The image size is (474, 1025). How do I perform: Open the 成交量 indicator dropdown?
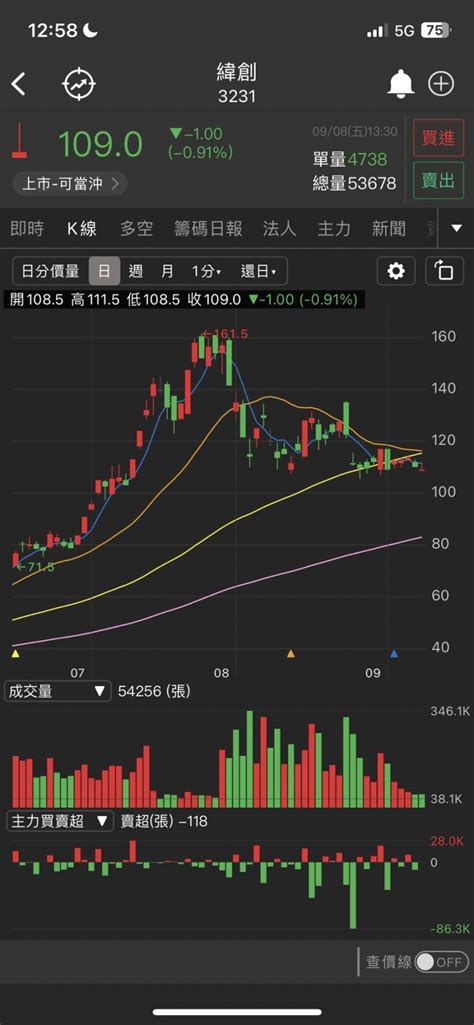[58, 692]
